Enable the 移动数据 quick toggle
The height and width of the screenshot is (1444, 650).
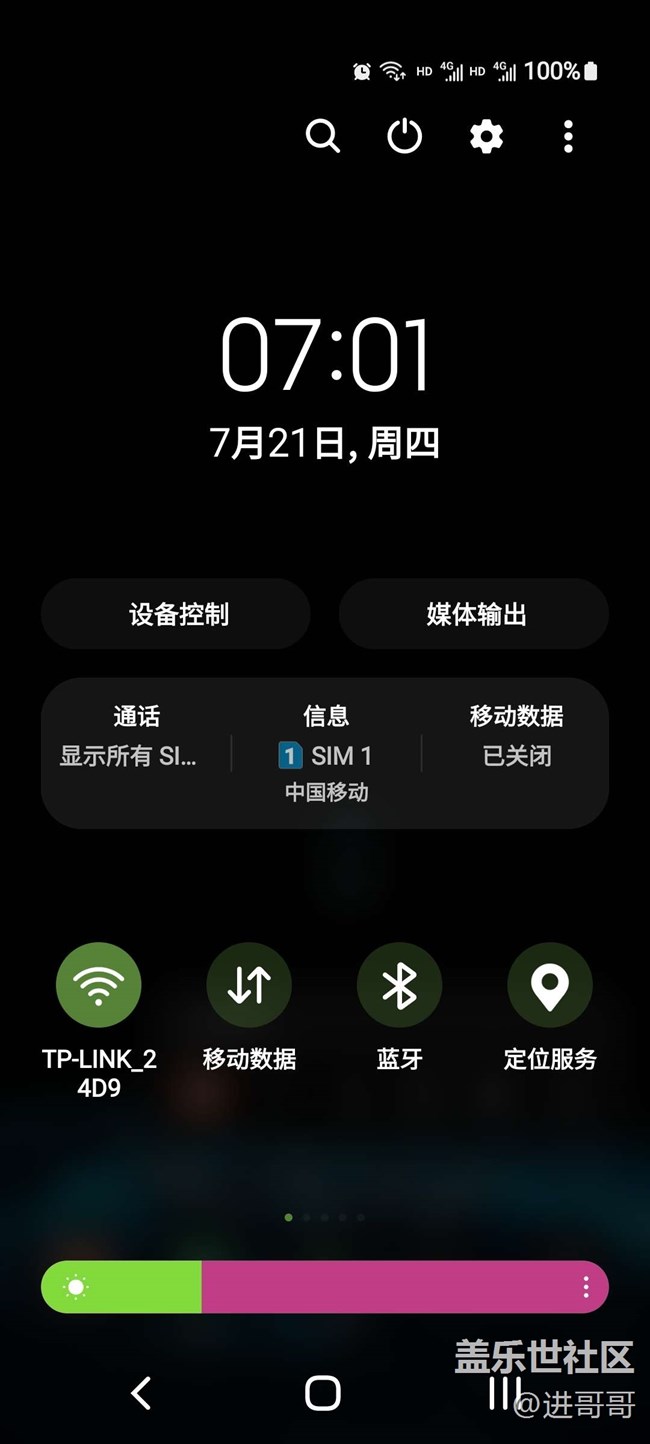(x=249, y=986)
